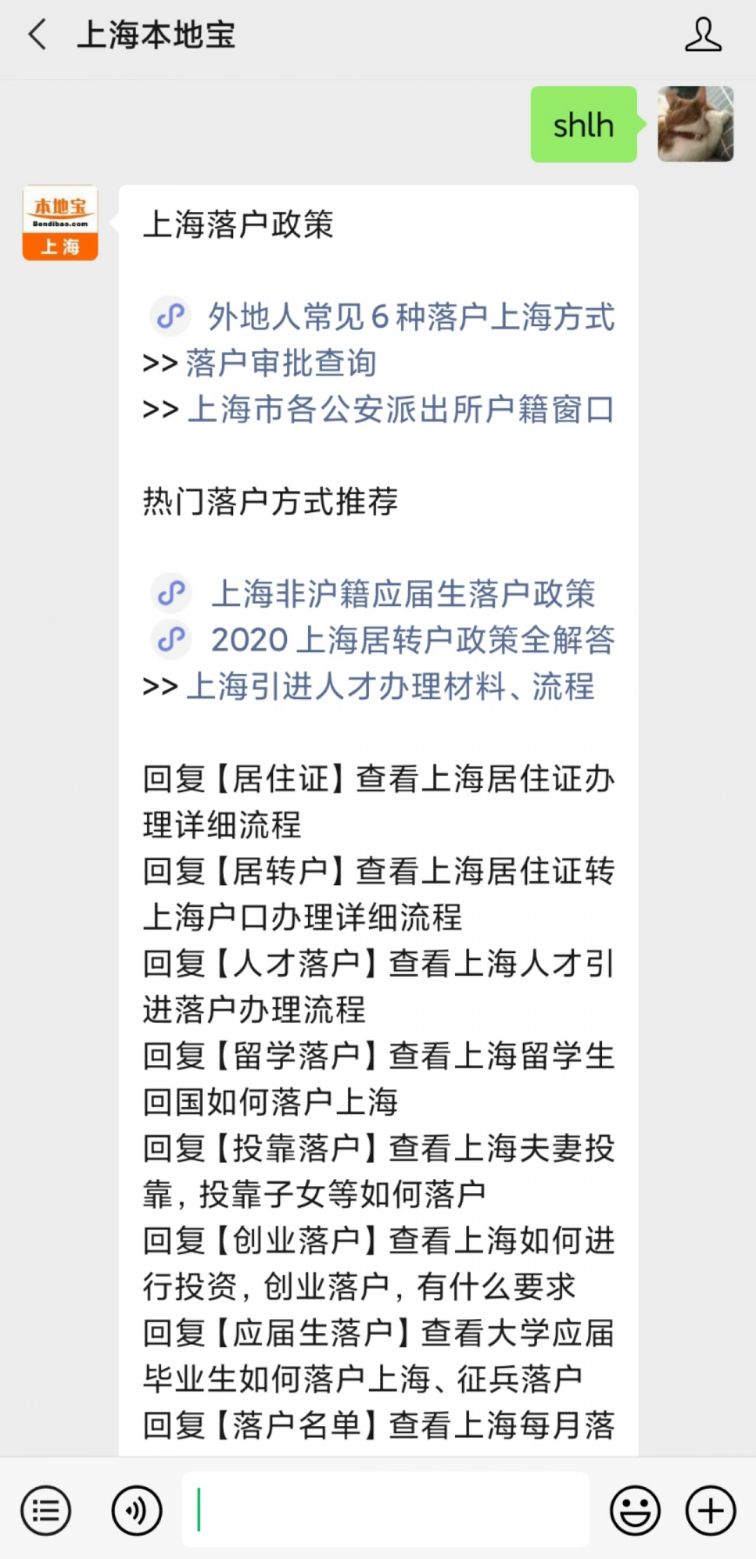Focus the message text field
The image size is (756, 1559).
click(385, 1509)
